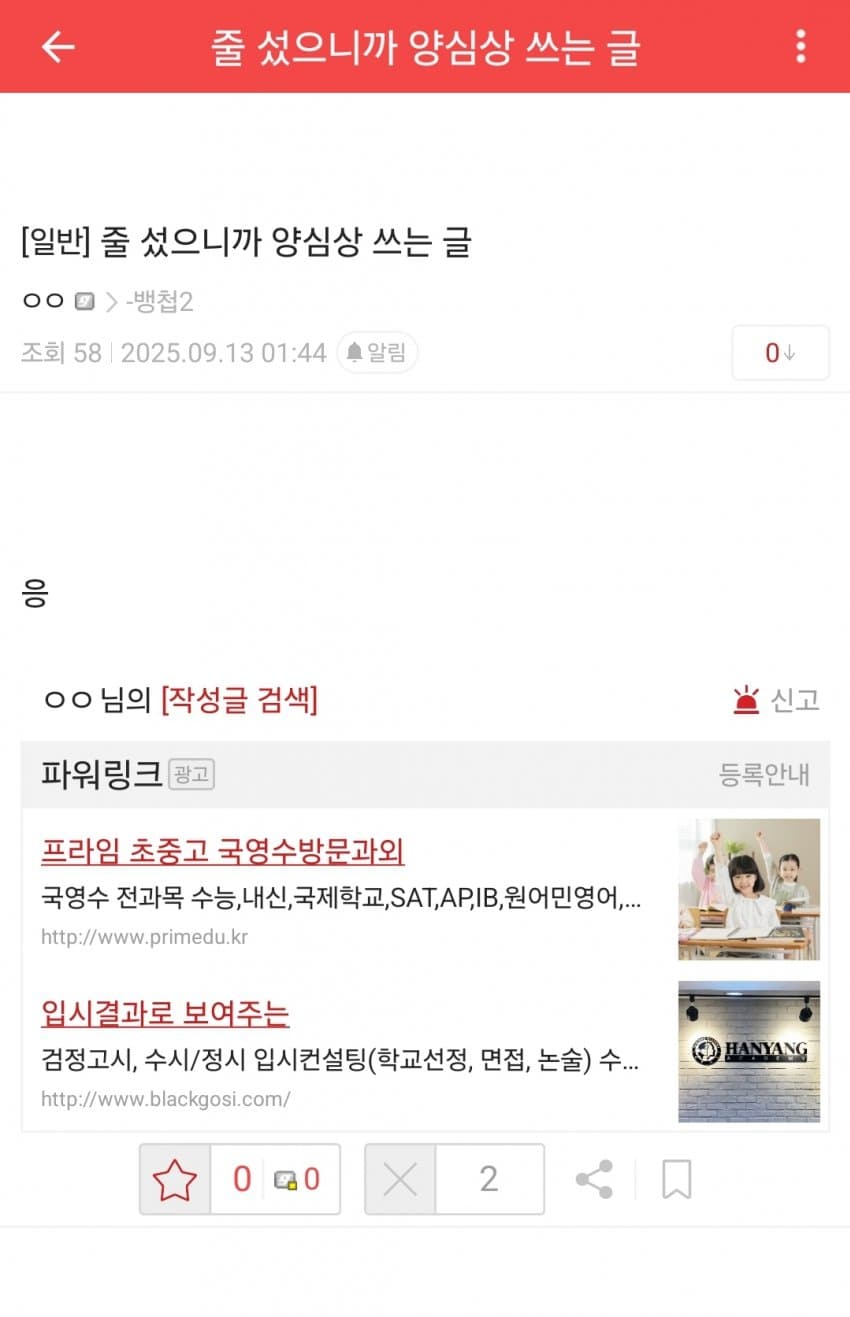Share this post
The image size is (850, 1317).
594,1180
